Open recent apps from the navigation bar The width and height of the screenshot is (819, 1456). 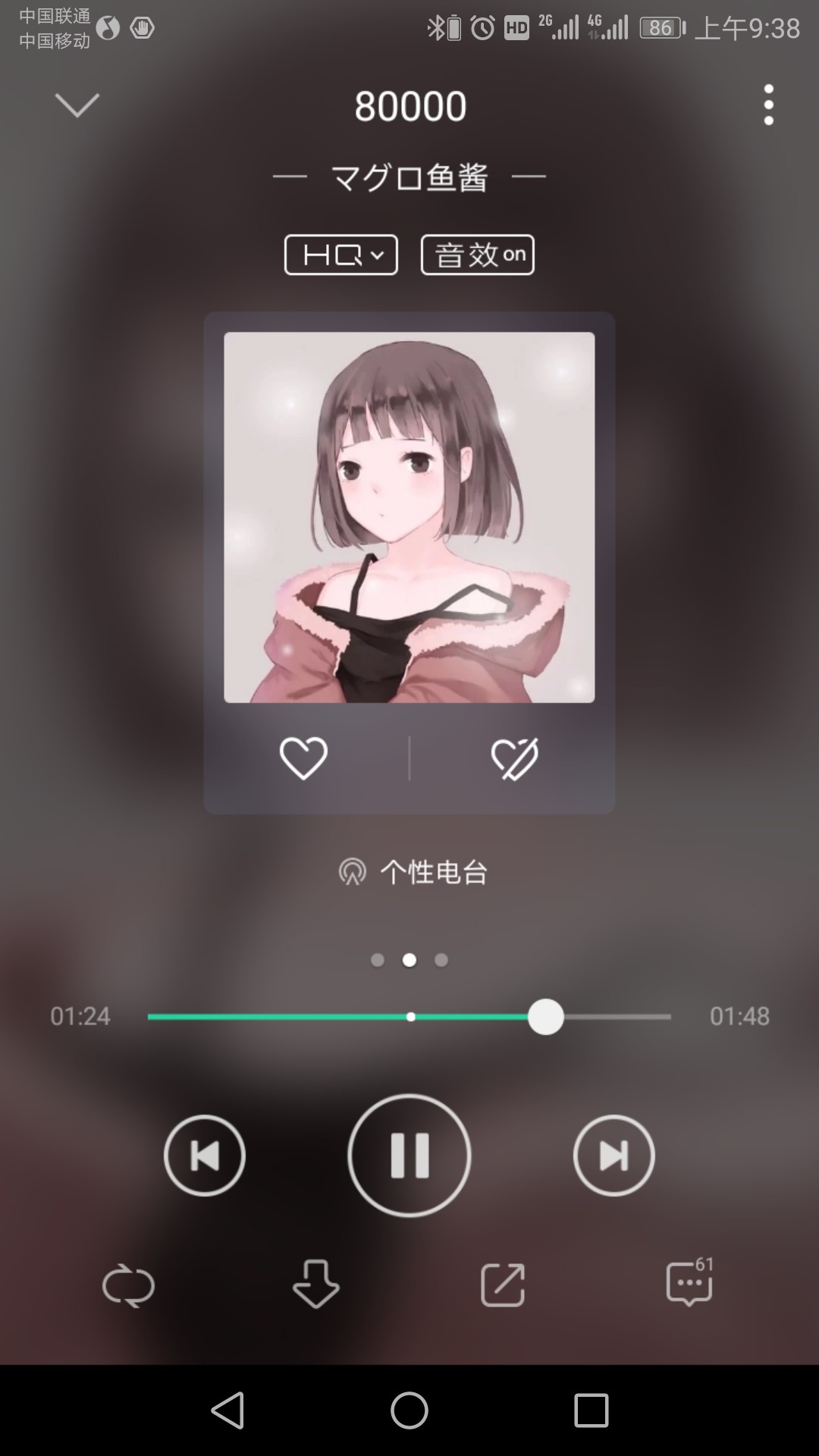pos(591,1410)
